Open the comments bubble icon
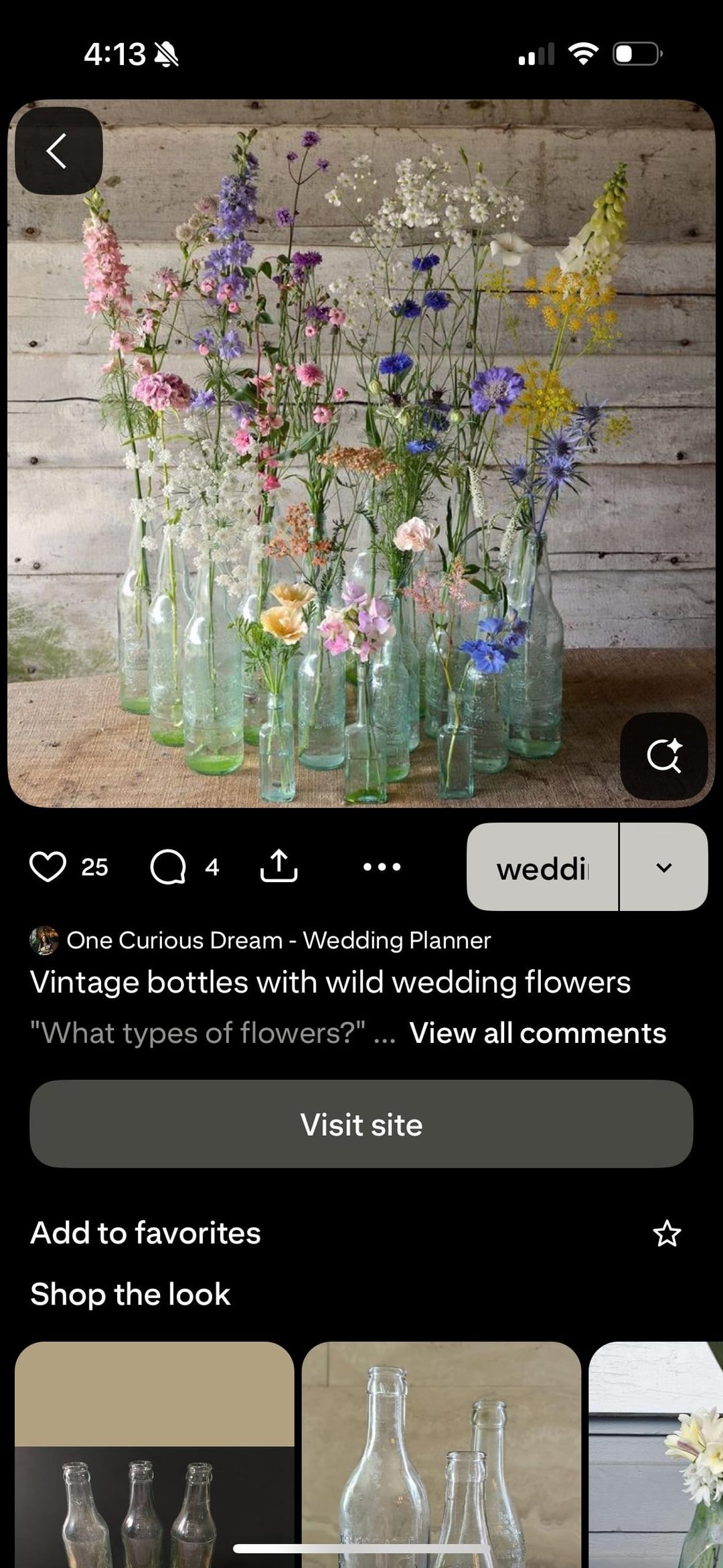The image size is (723, 1568). tap(168, 867)
